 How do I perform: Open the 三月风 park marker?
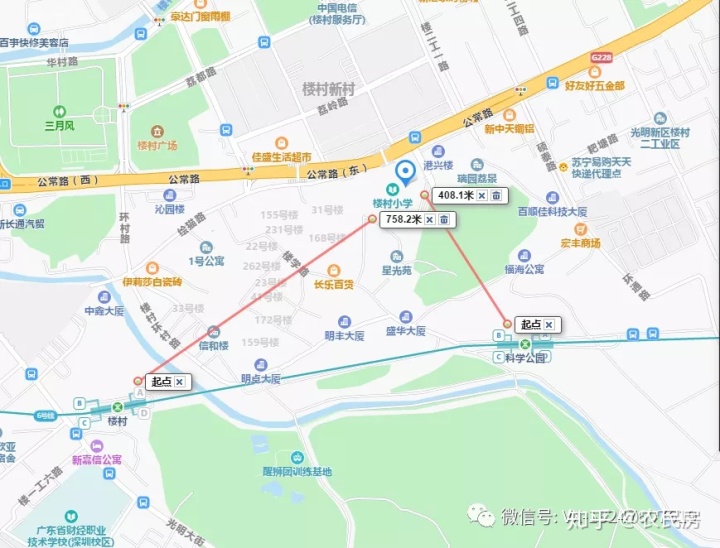[60, 112]
